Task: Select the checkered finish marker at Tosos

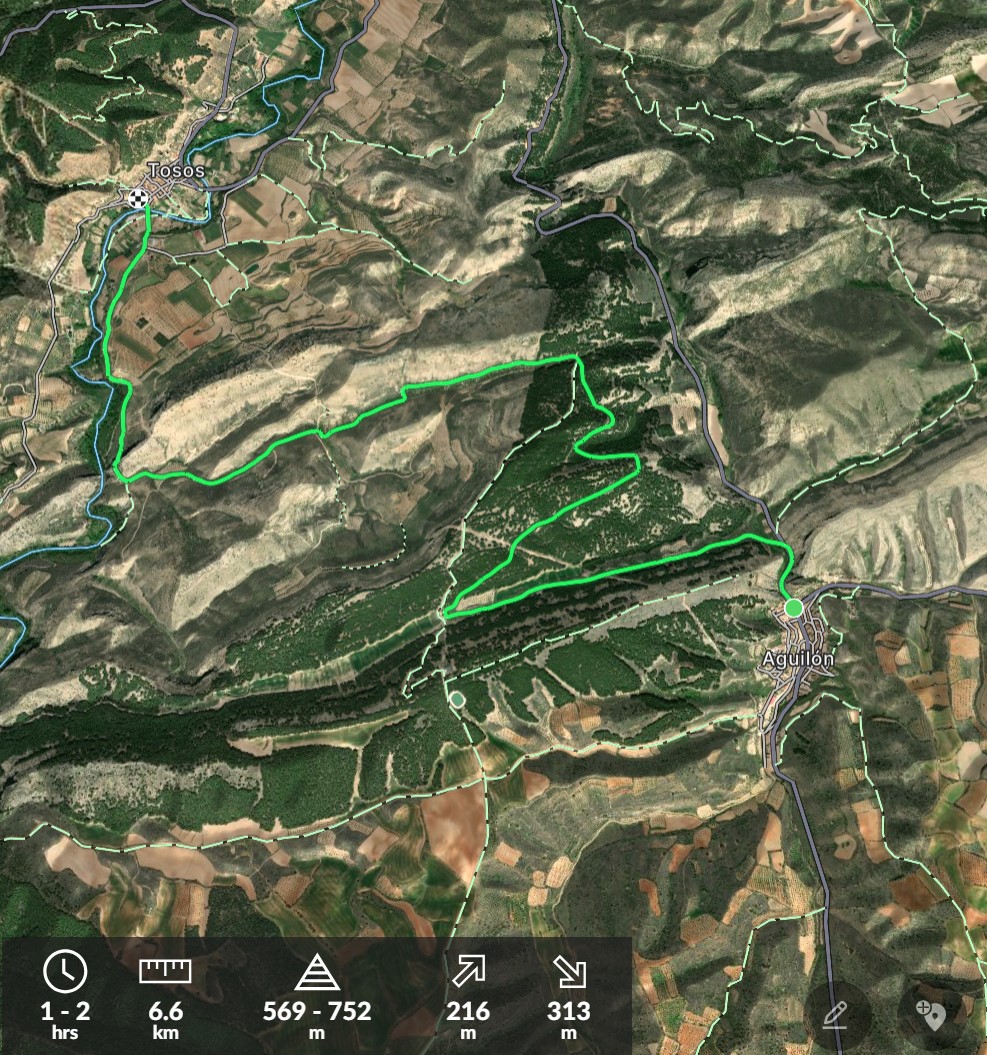Action: (x=138, y=196)
